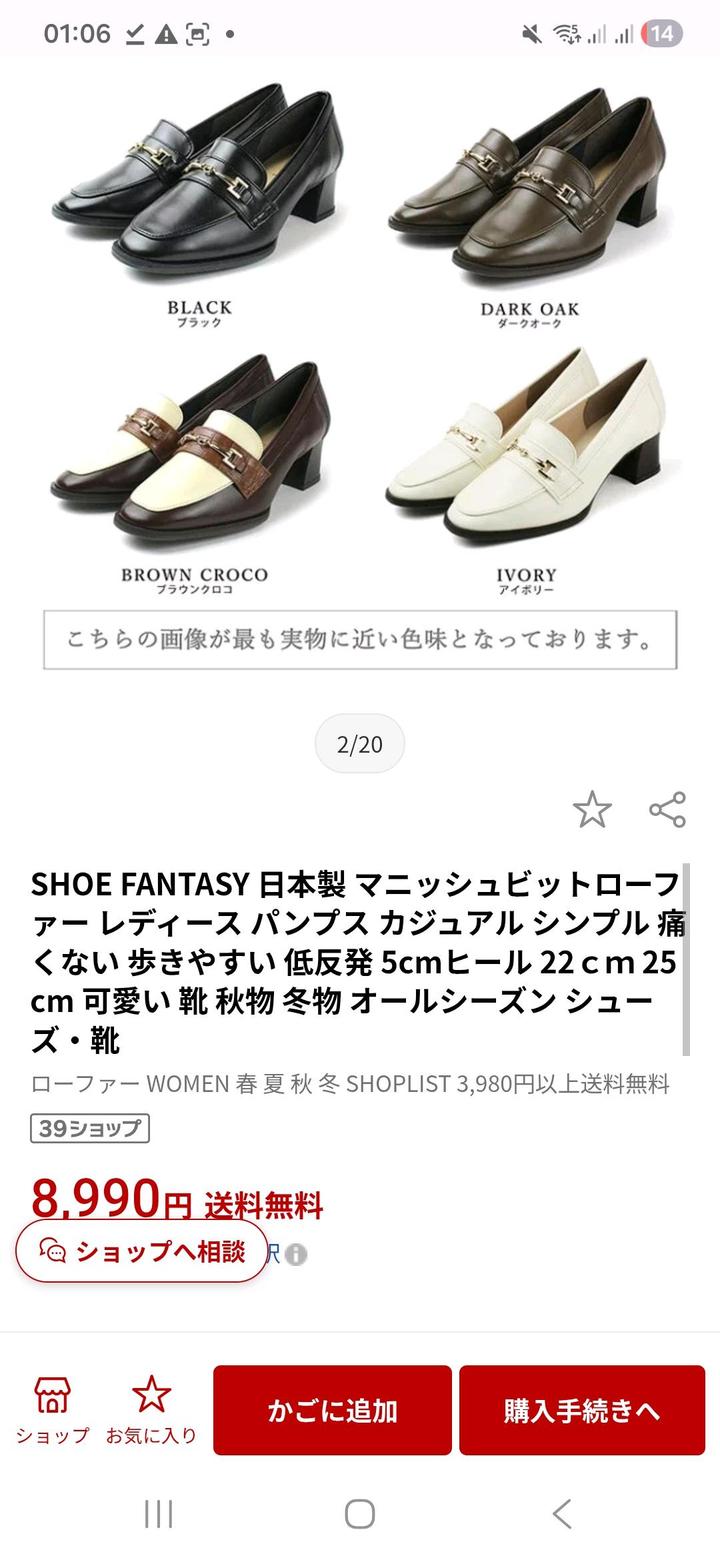Image resolution: width=720 pixels, height=1560 pixels.
Task: Open the recent apps overview
Action: coord(158,1513)
